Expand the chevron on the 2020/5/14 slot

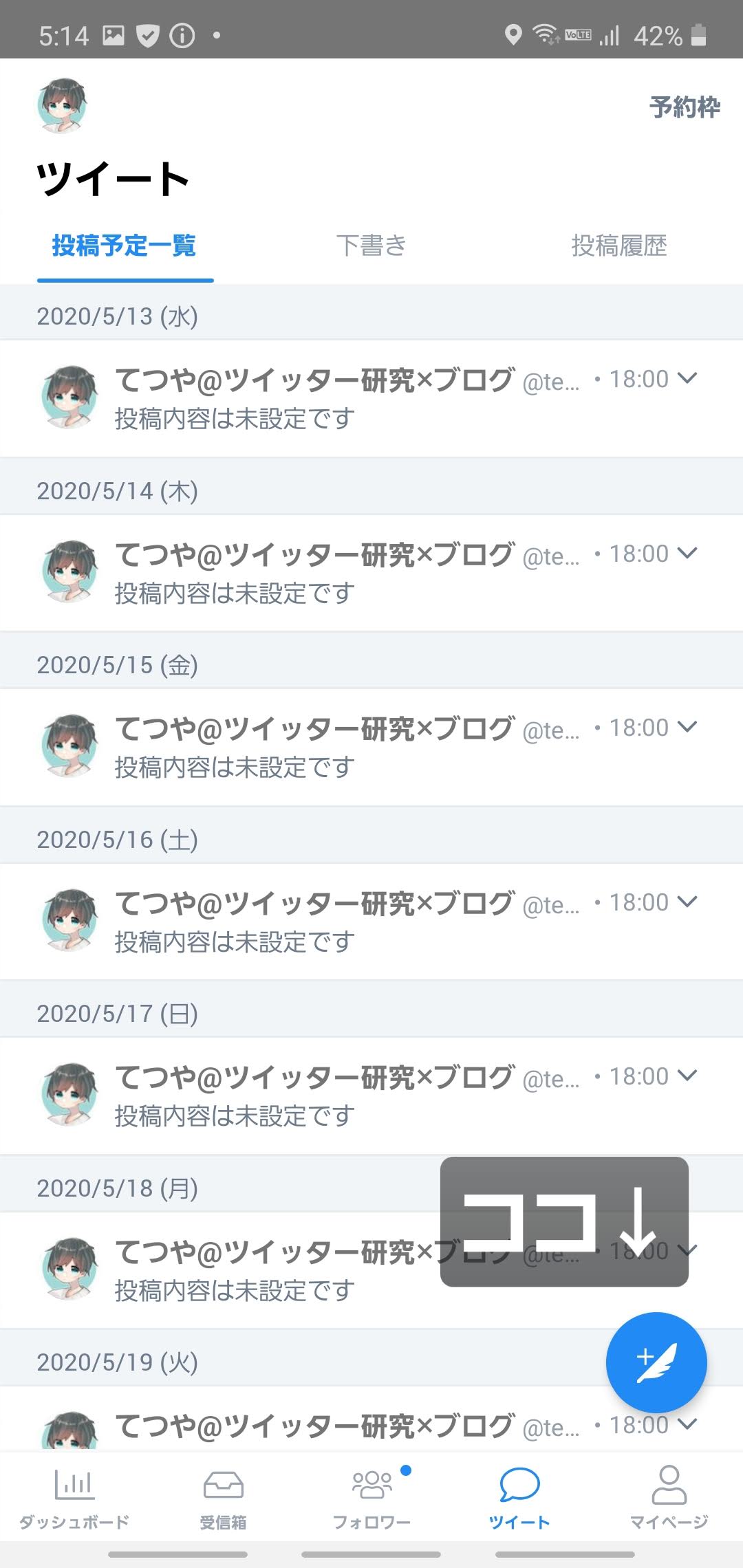pos(687,553)
